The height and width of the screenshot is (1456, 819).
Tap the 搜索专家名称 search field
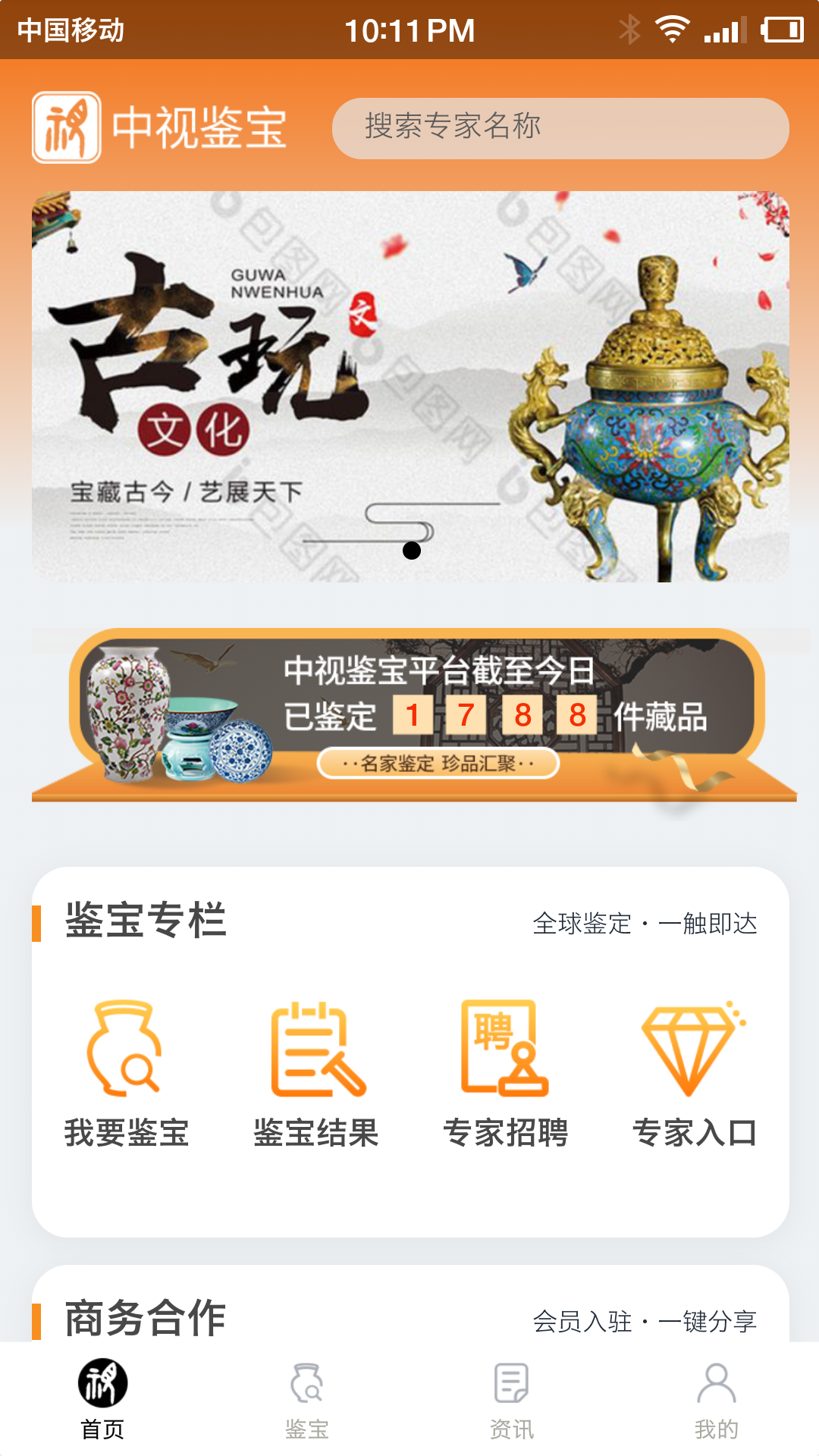[x=560, y=127]
